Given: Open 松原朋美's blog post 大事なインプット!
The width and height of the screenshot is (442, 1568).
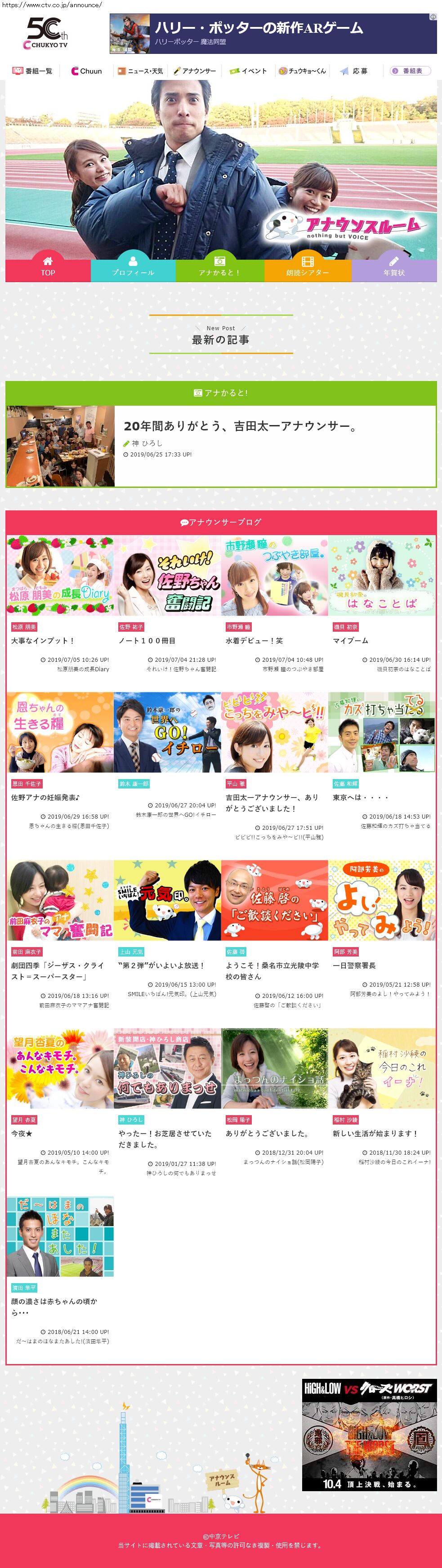Looking at the screenshot, I should 43,640.
